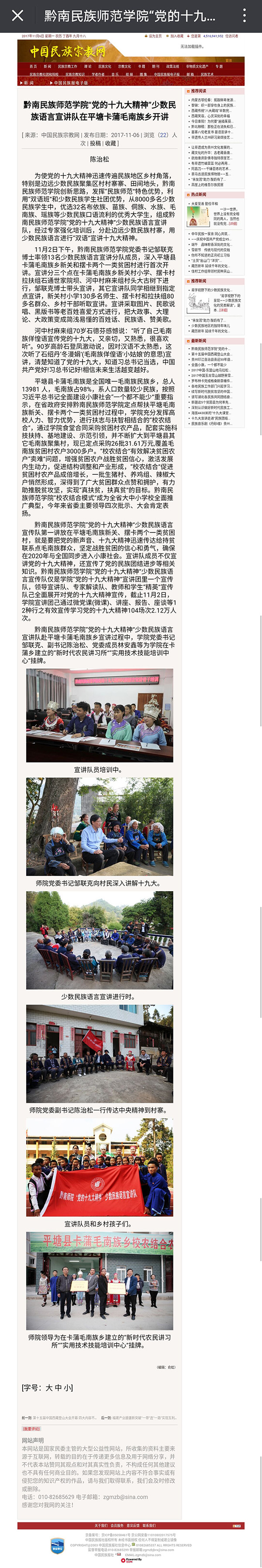Screen dimensions: 262x1568
Task: Open 关于我们 in the footer
Action: pyautogui.click(x=101, y=1526)
